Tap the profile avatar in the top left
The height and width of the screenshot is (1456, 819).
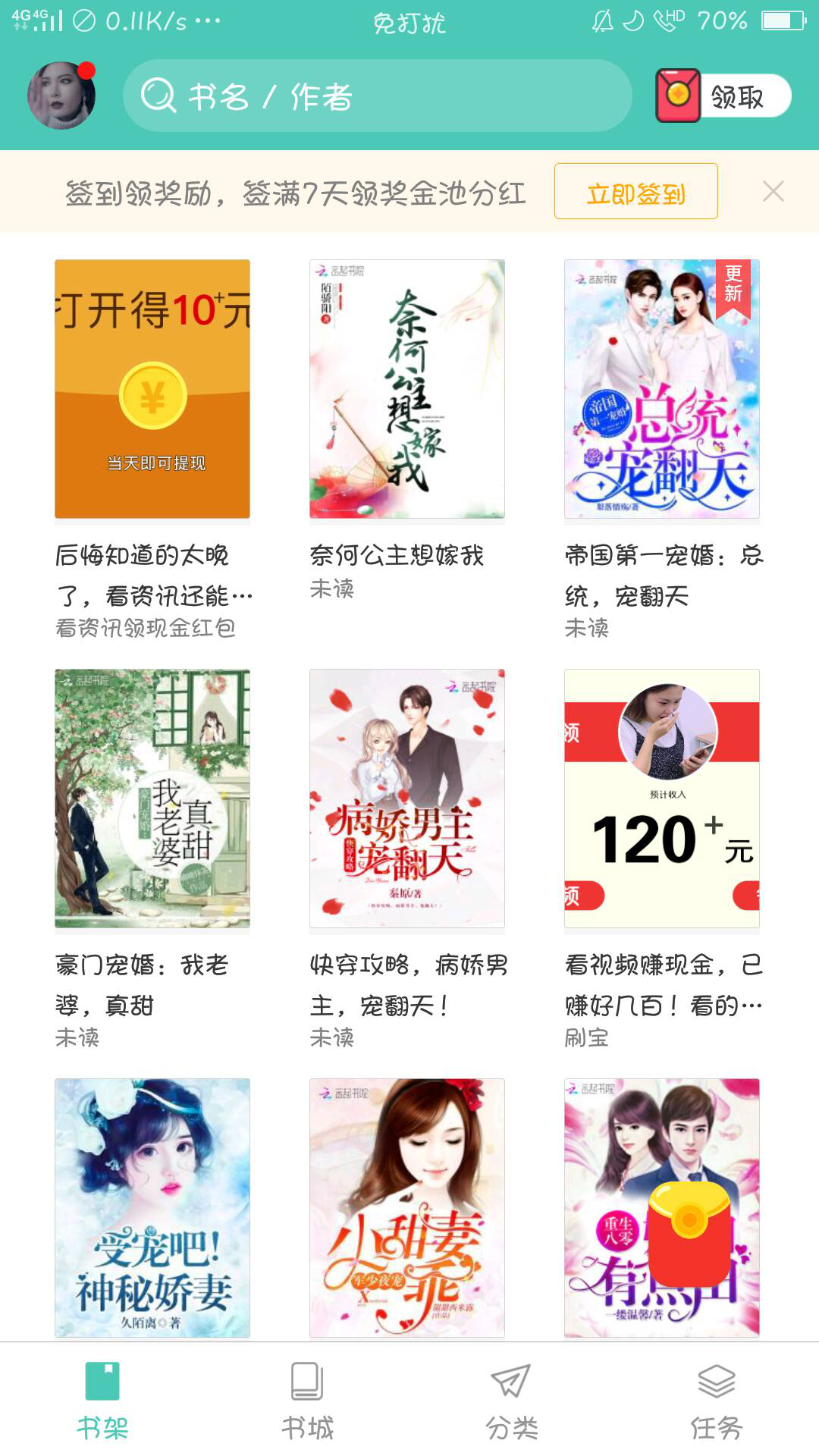click(61, 95)
